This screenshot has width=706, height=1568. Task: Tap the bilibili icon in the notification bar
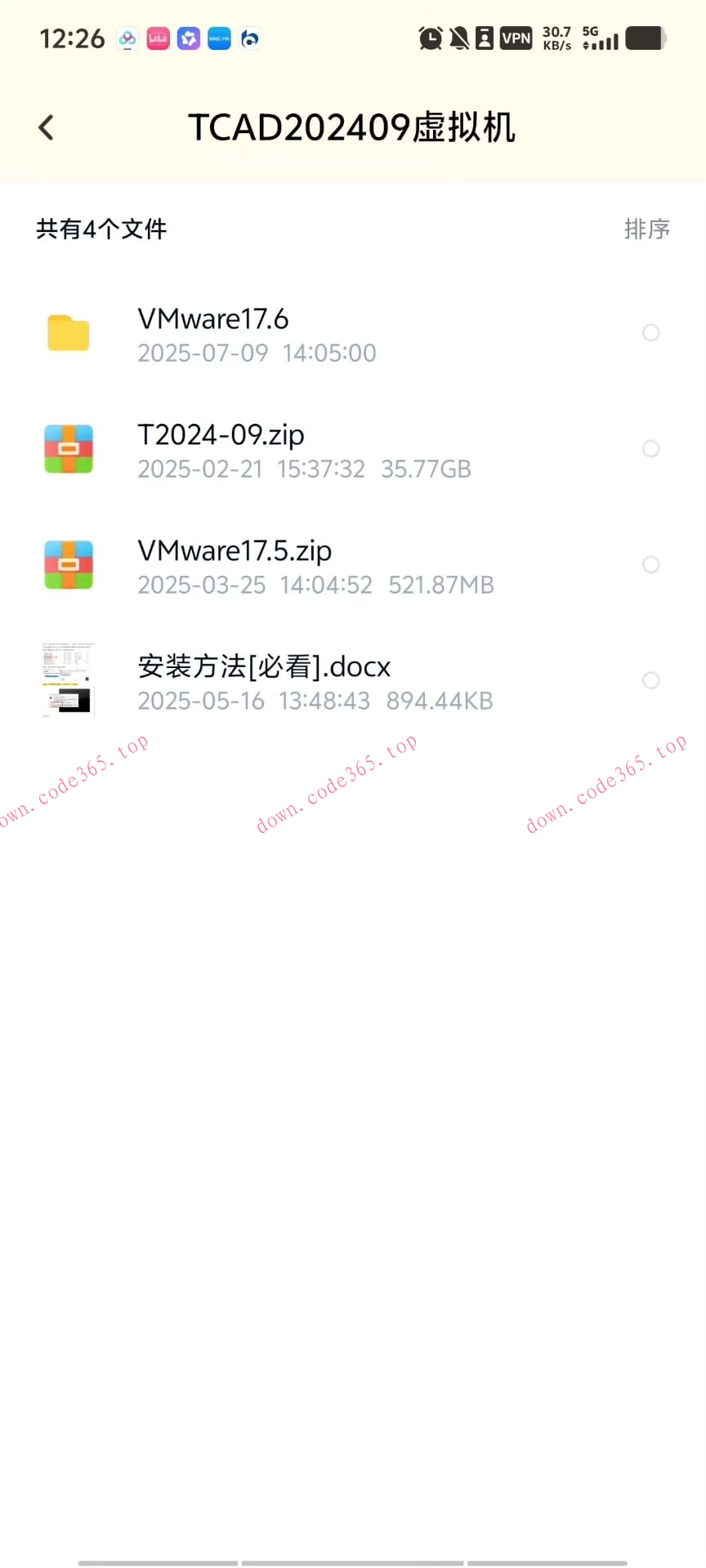coord(157,38)
